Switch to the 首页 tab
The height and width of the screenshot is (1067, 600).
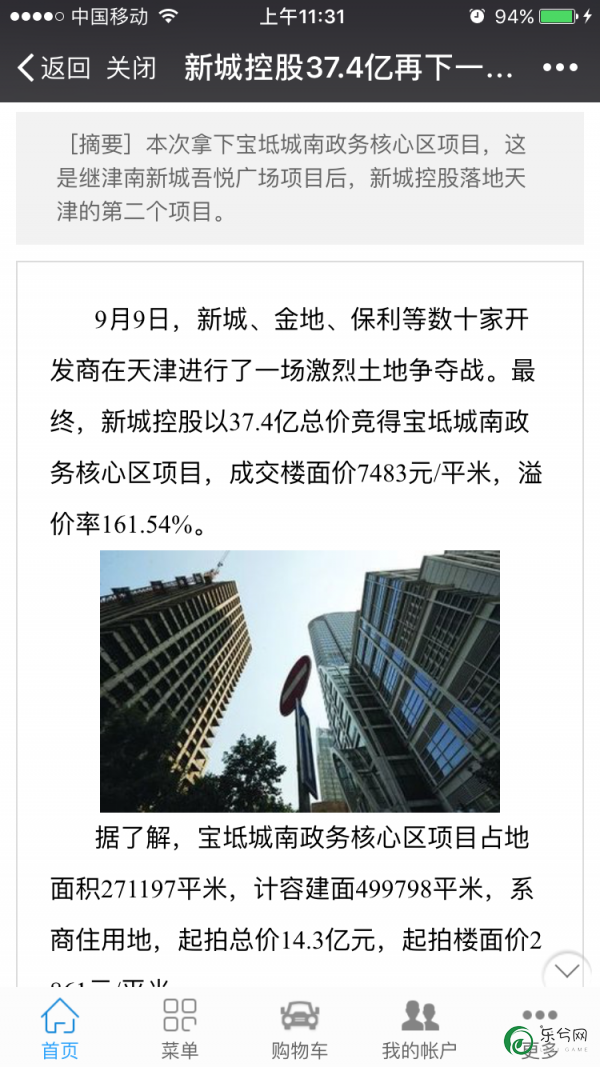[x=59, y=1028]
